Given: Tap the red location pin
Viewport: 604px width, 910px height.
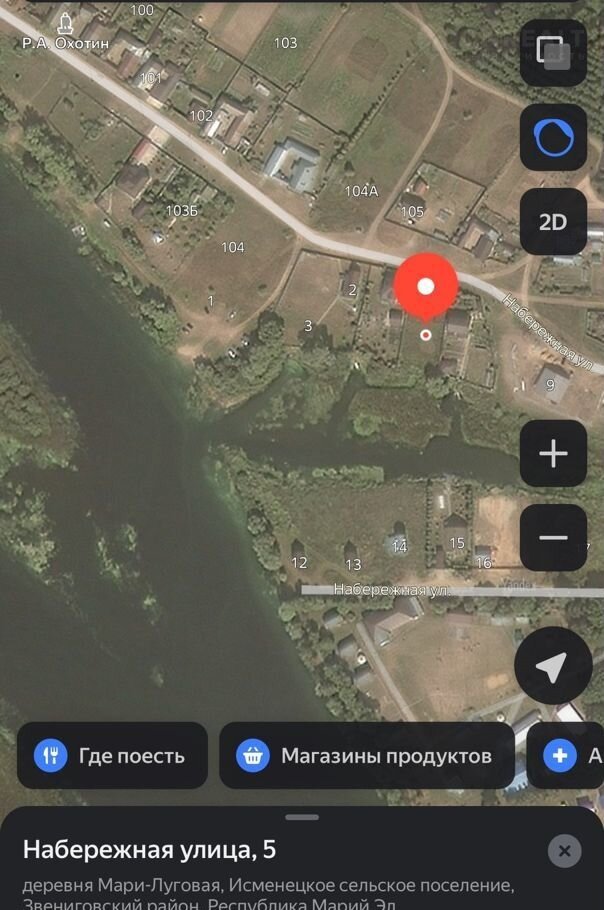Looking at the screenshot, I should 426,288.
